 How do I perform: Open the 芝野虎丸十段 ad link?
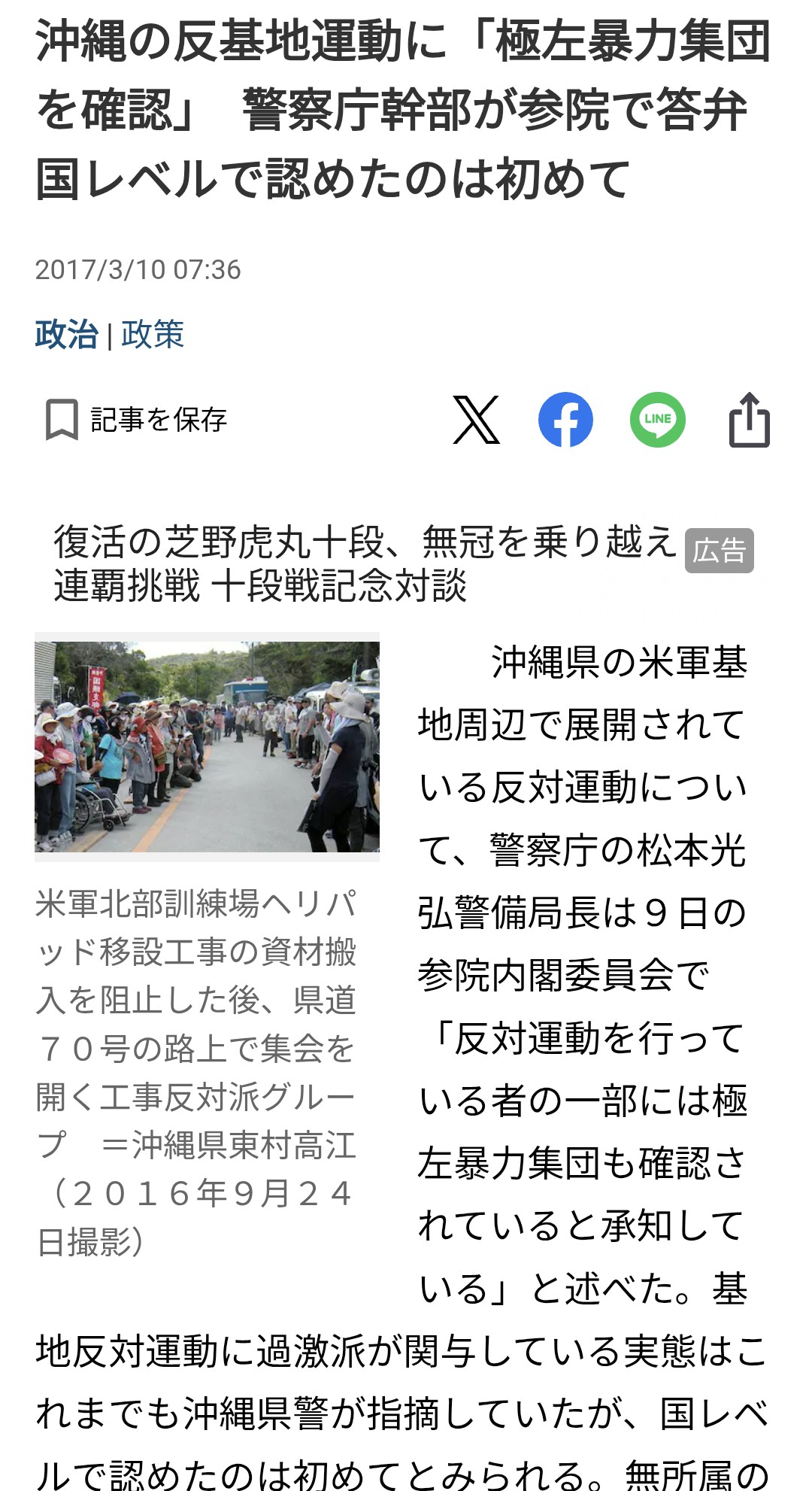click(365, 563)
